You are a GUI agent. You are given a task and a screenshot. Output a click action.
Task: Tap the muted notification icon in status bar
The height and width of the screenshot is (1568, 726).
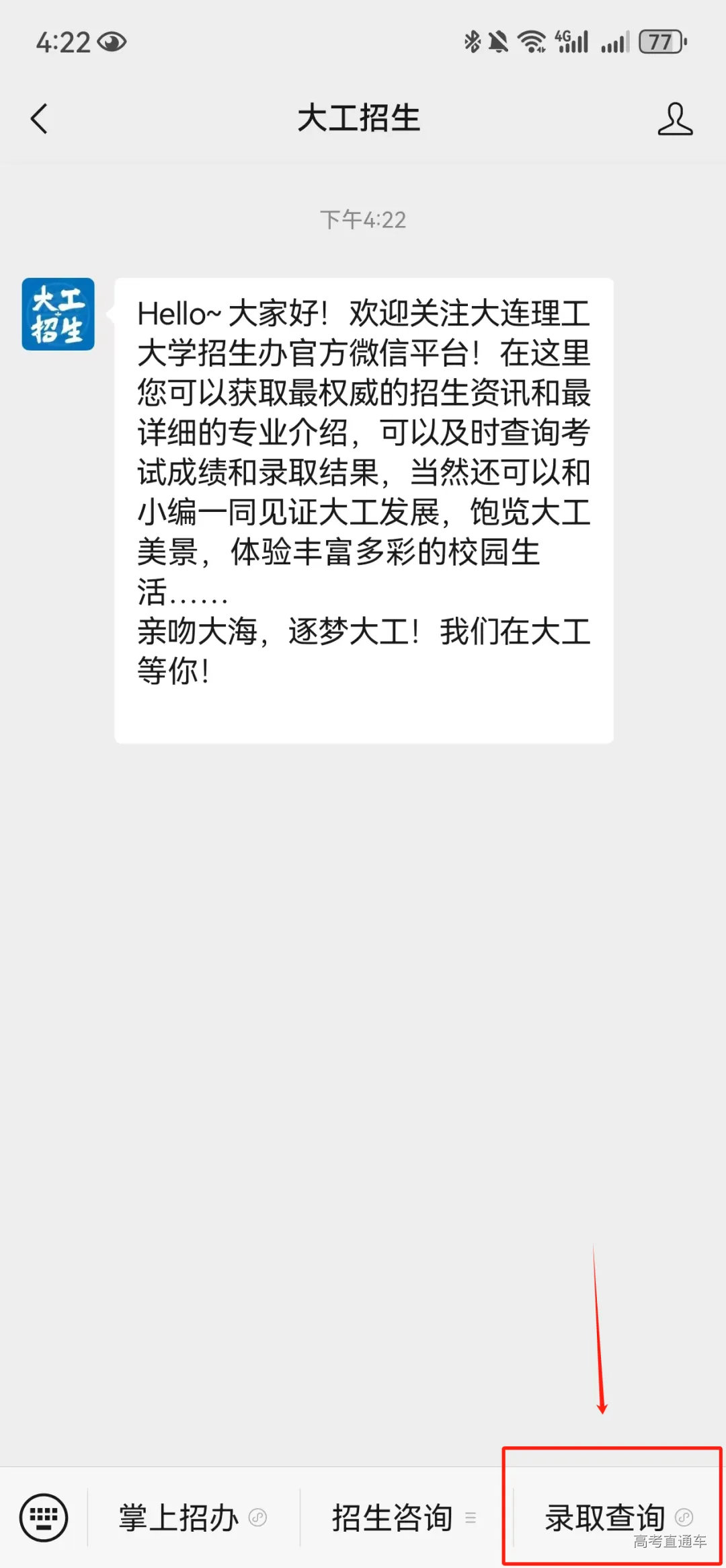(499, 40)
